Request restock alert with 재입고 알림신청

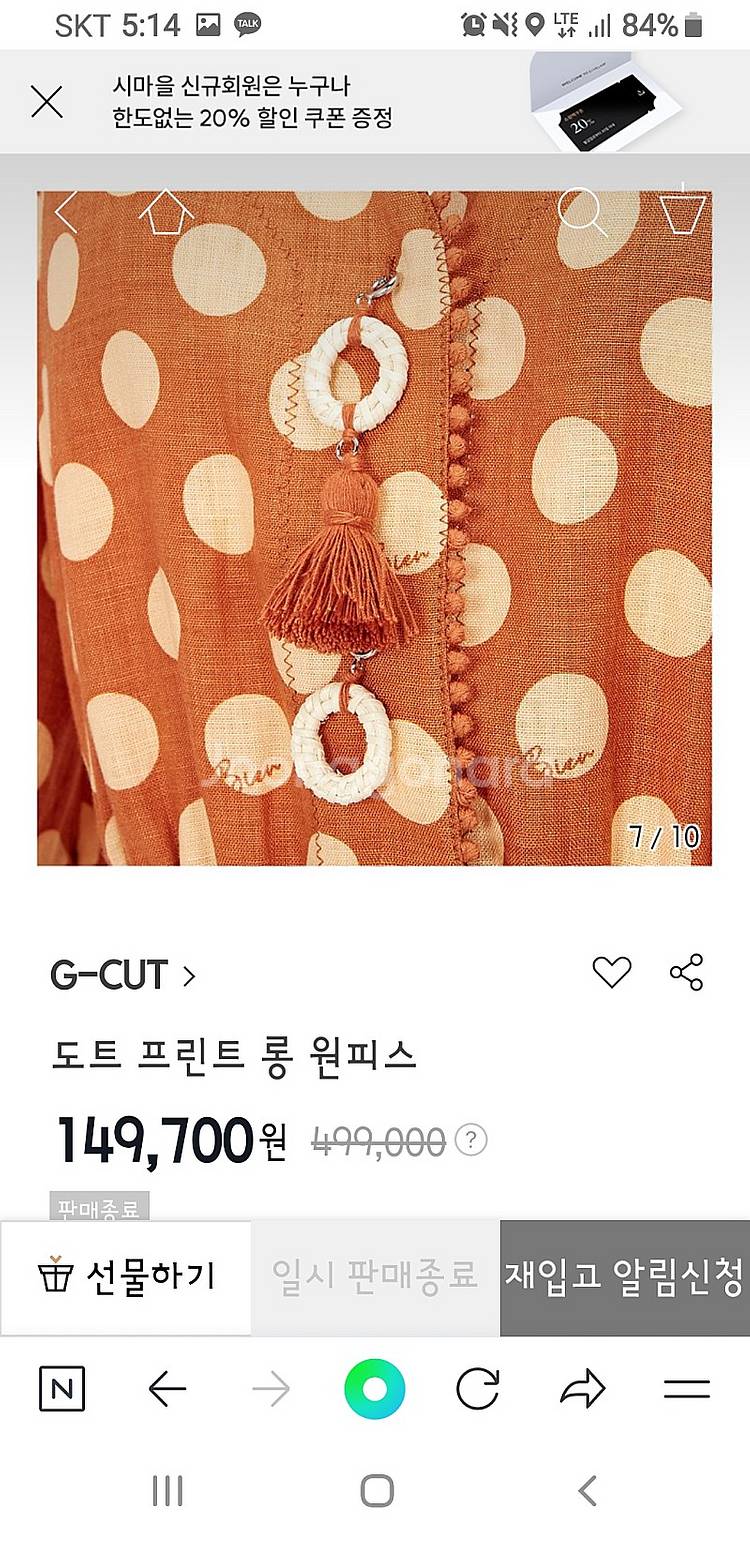coord(624,1276)
